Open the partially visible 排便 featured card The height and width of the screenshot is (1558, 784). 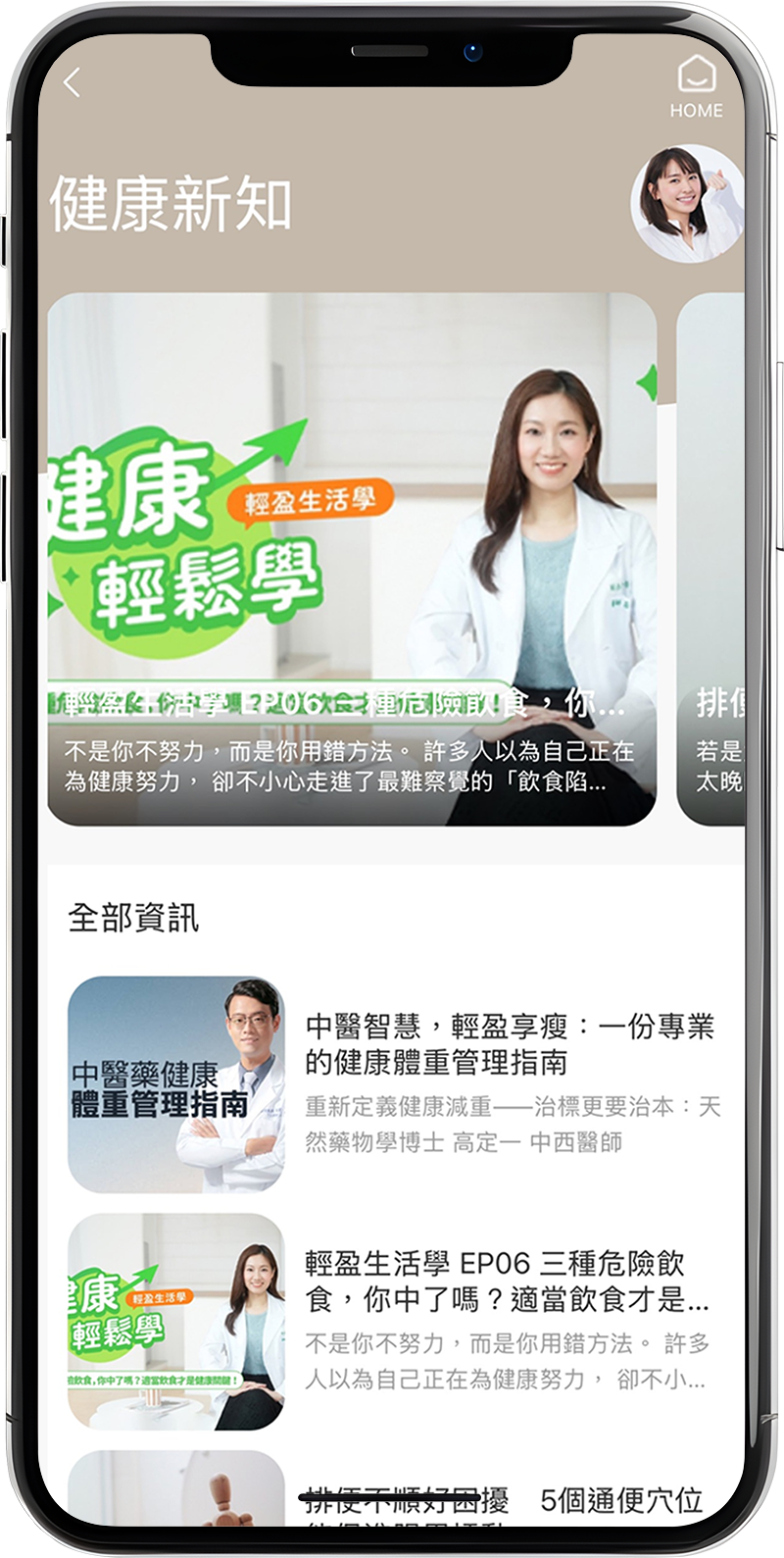click(711, 559)
